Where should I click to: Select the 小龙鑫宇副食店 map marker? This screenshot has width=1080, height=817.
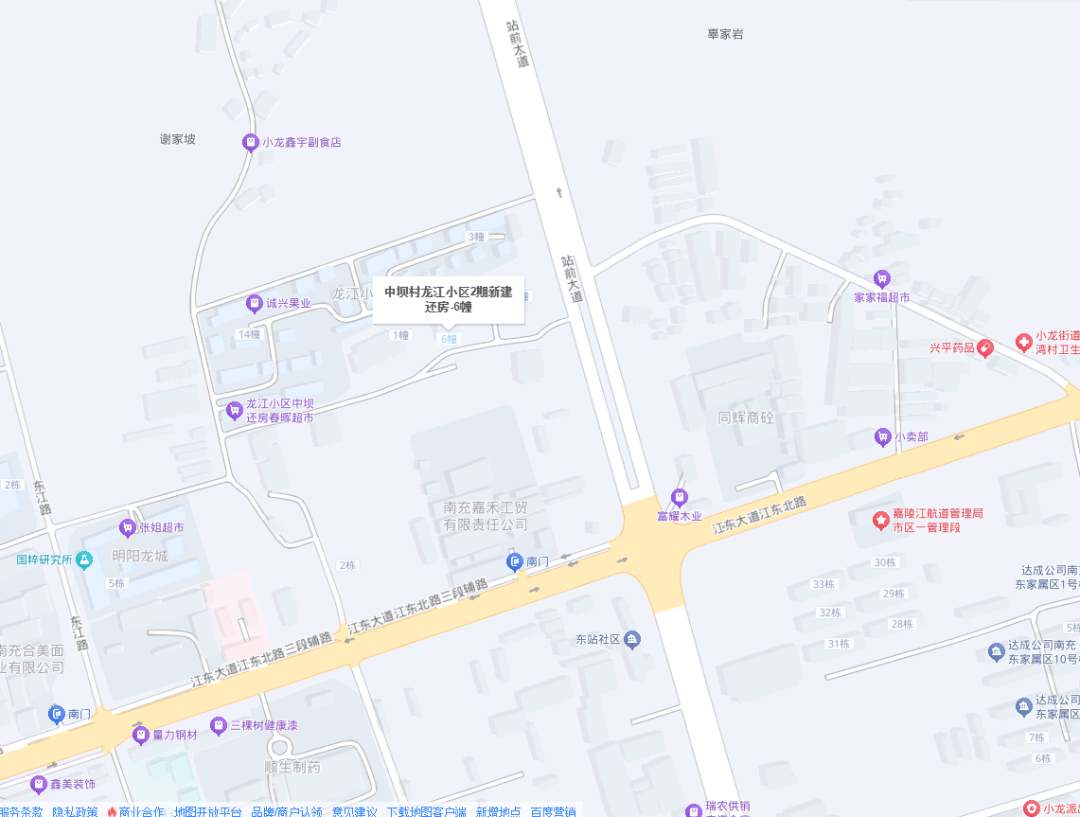[250, 142]
